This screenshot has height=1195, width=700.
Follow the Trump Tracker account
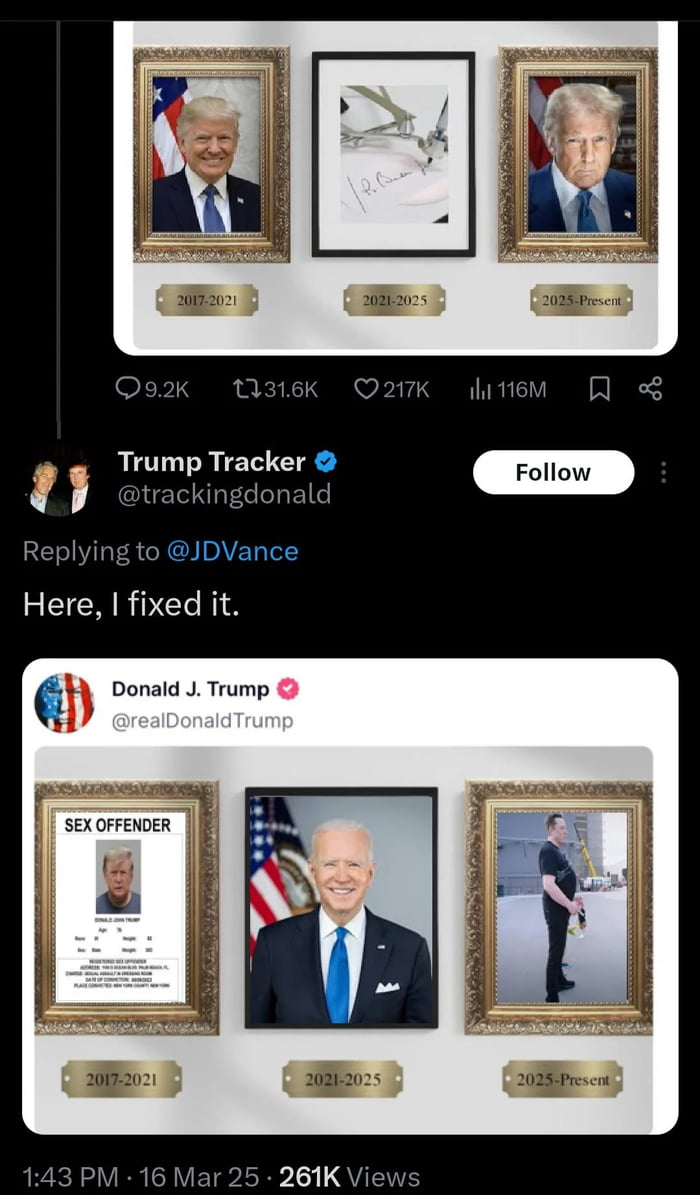[x=553, y=472]
